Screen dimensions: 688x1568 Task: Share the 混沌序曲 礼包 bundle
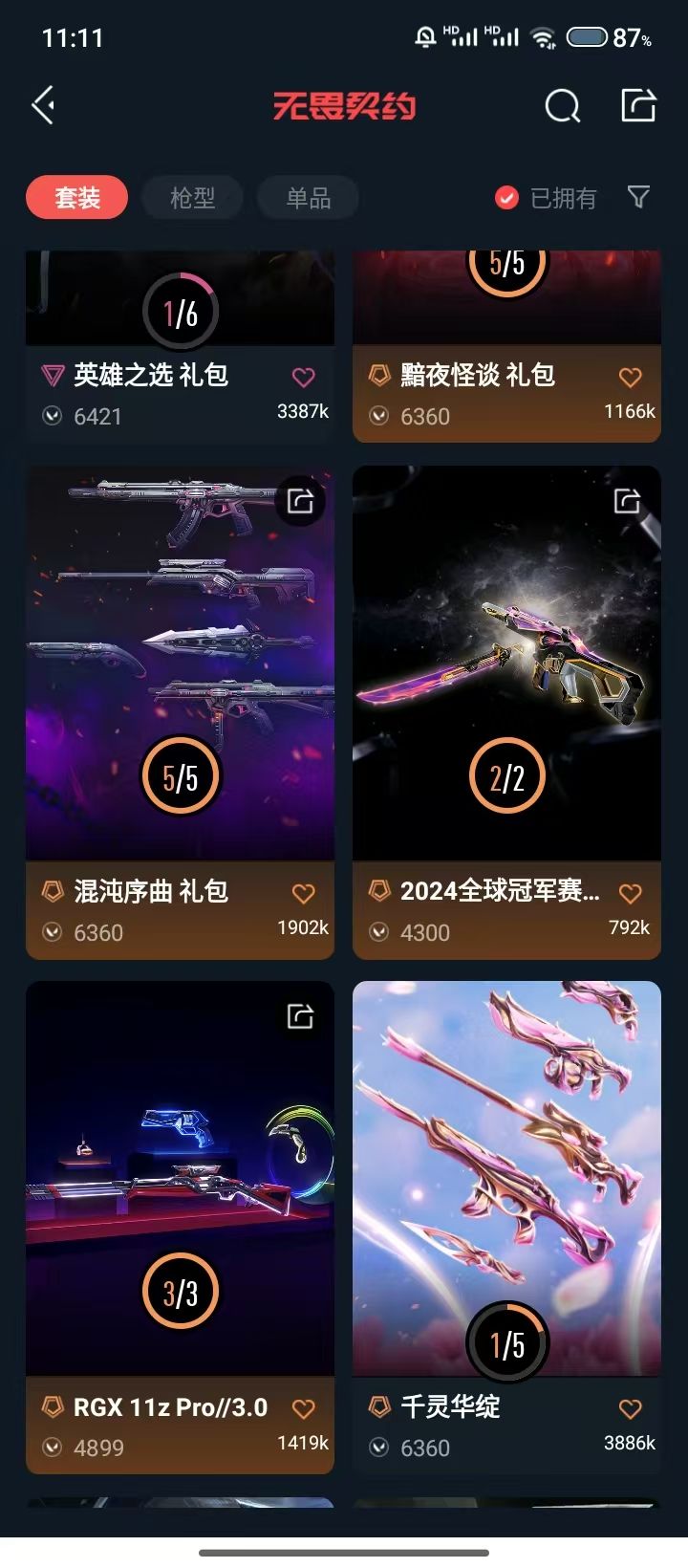coord(300,501)
